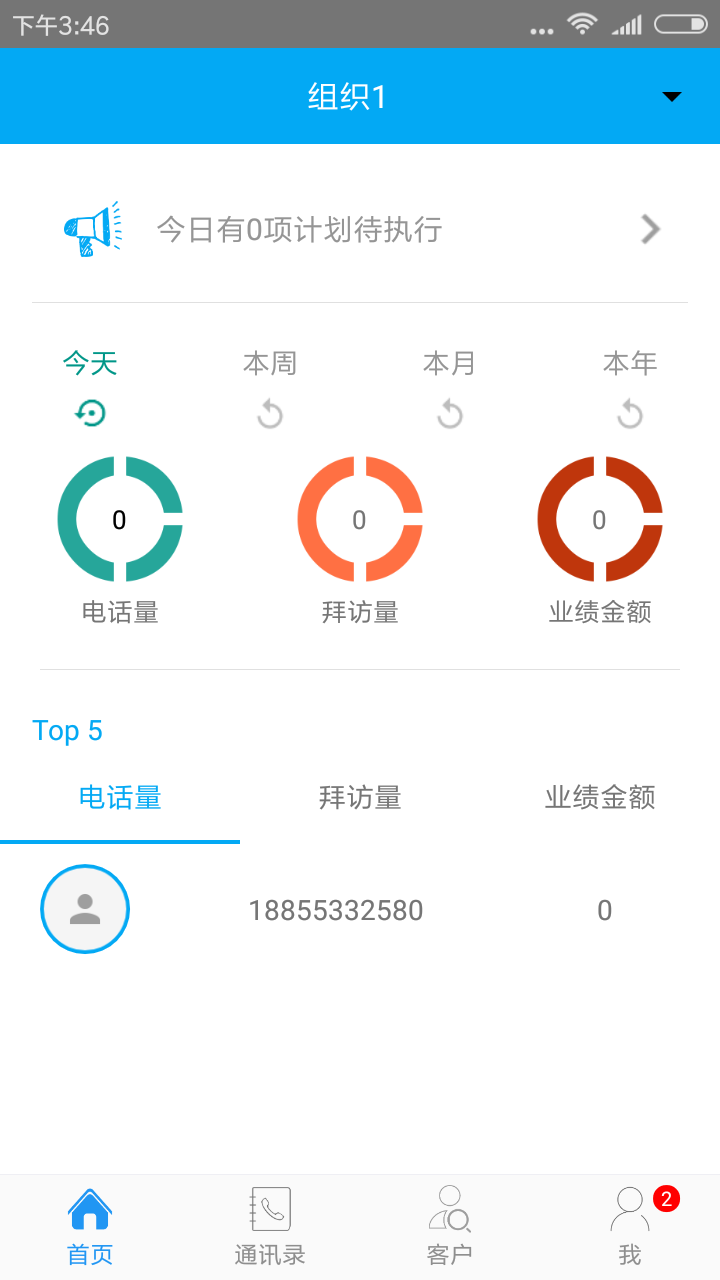Tap the refresh icon under 本月
The image size is (720, 1280).
(x=448, y=412)
